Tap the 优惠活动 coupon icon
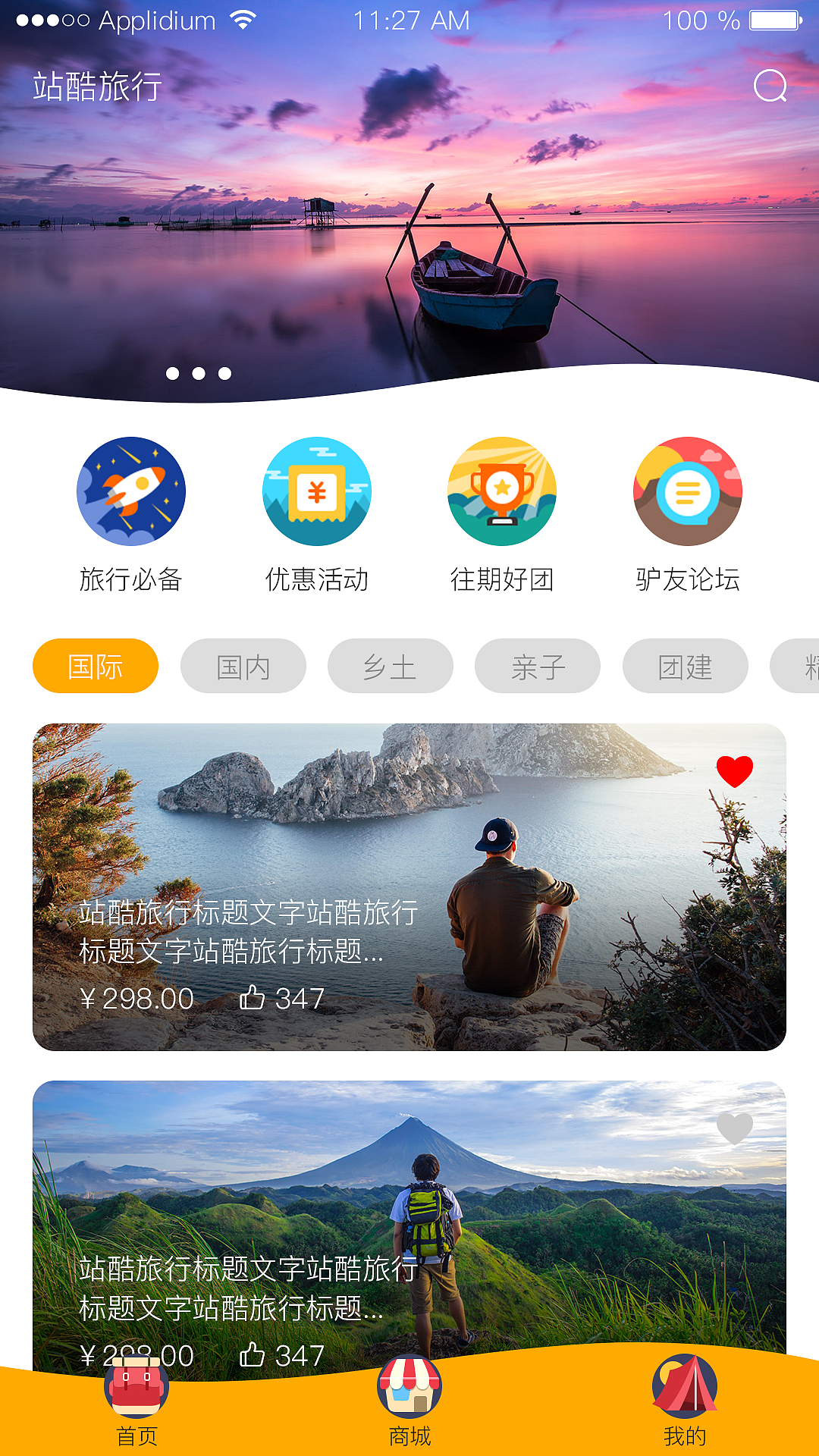This screenshot has width=819, height=1456. pos(317,491)
